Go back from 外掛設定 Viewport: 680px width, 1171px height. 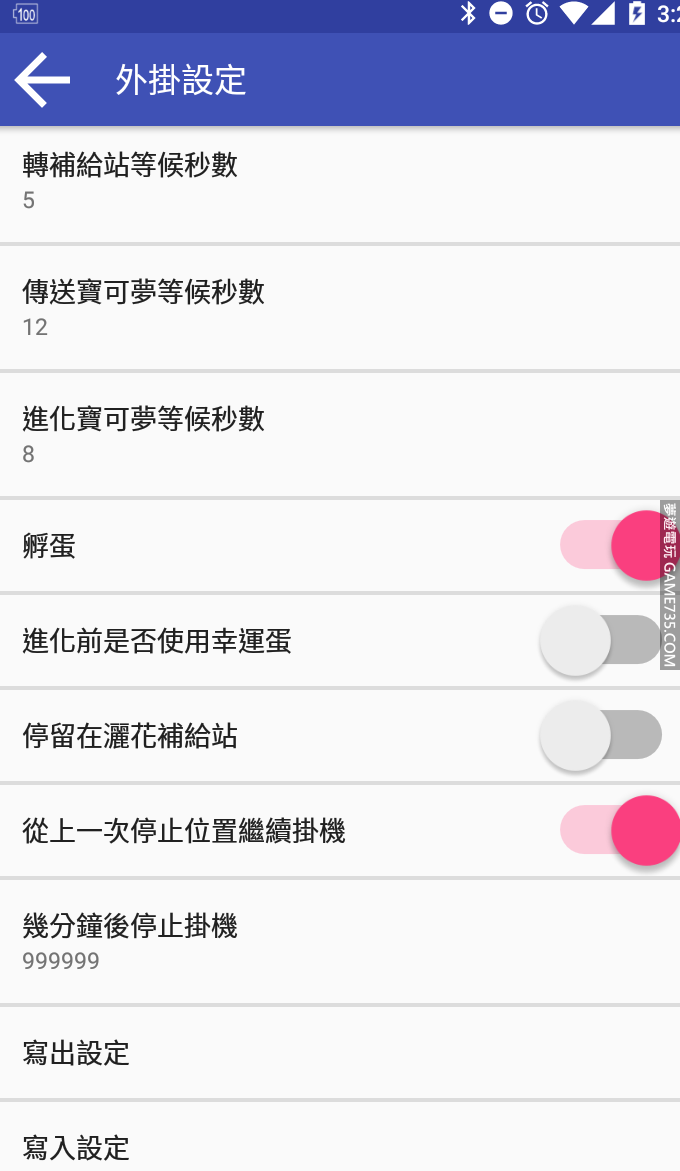click(42, 80)
